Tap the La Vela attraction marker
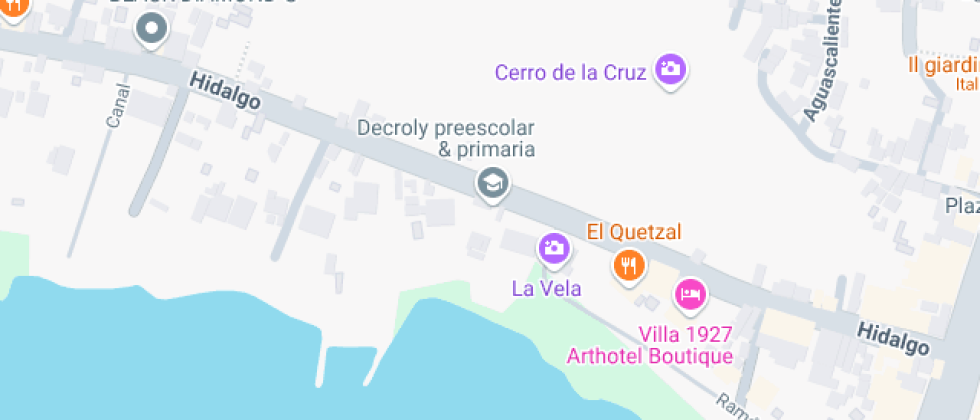This screenshot has width=980, height=420. click(553, 247)
